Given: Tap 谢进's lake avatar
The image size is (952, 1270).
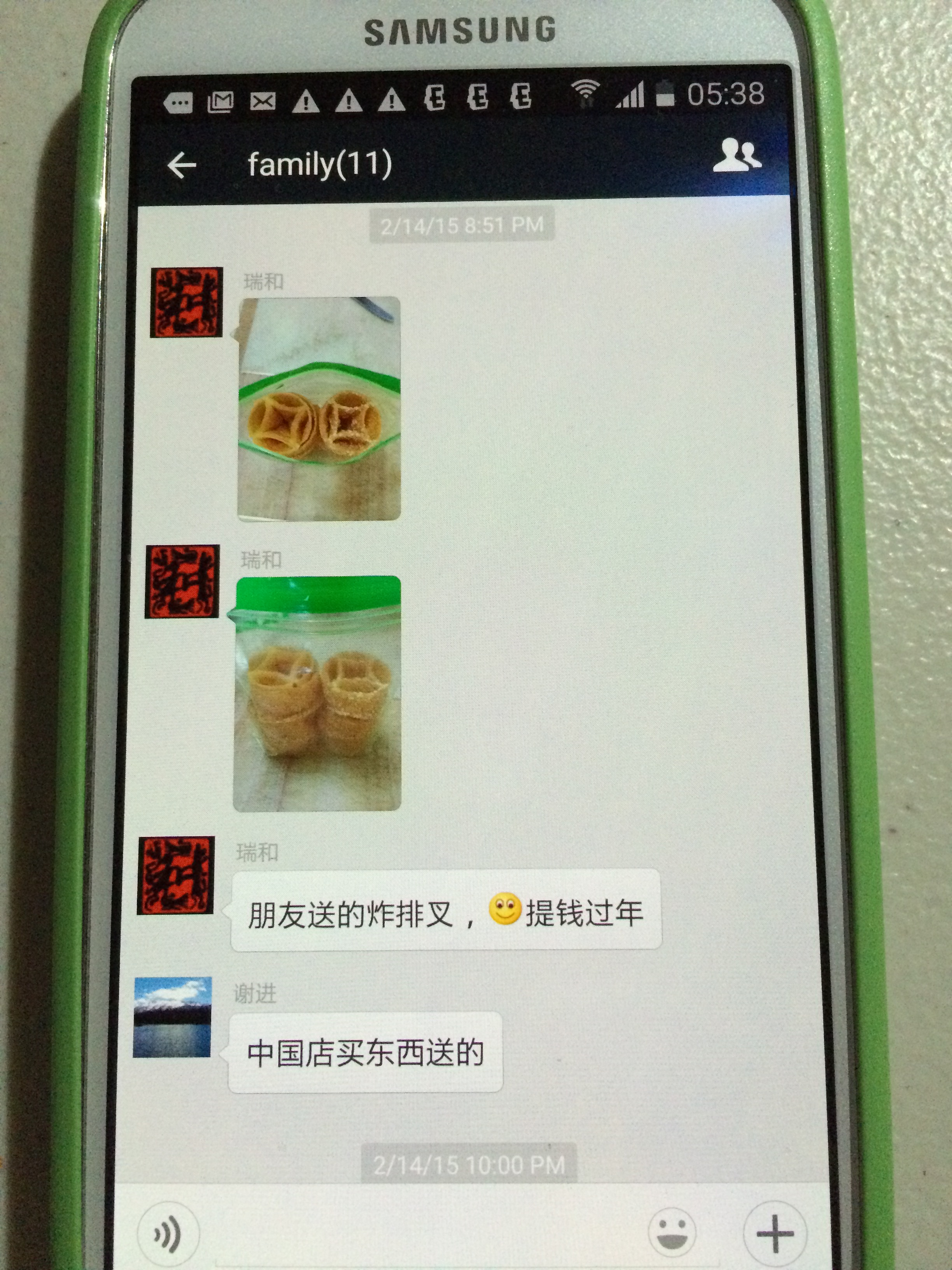Looking at the screenshot, I should click(173, 1017).
